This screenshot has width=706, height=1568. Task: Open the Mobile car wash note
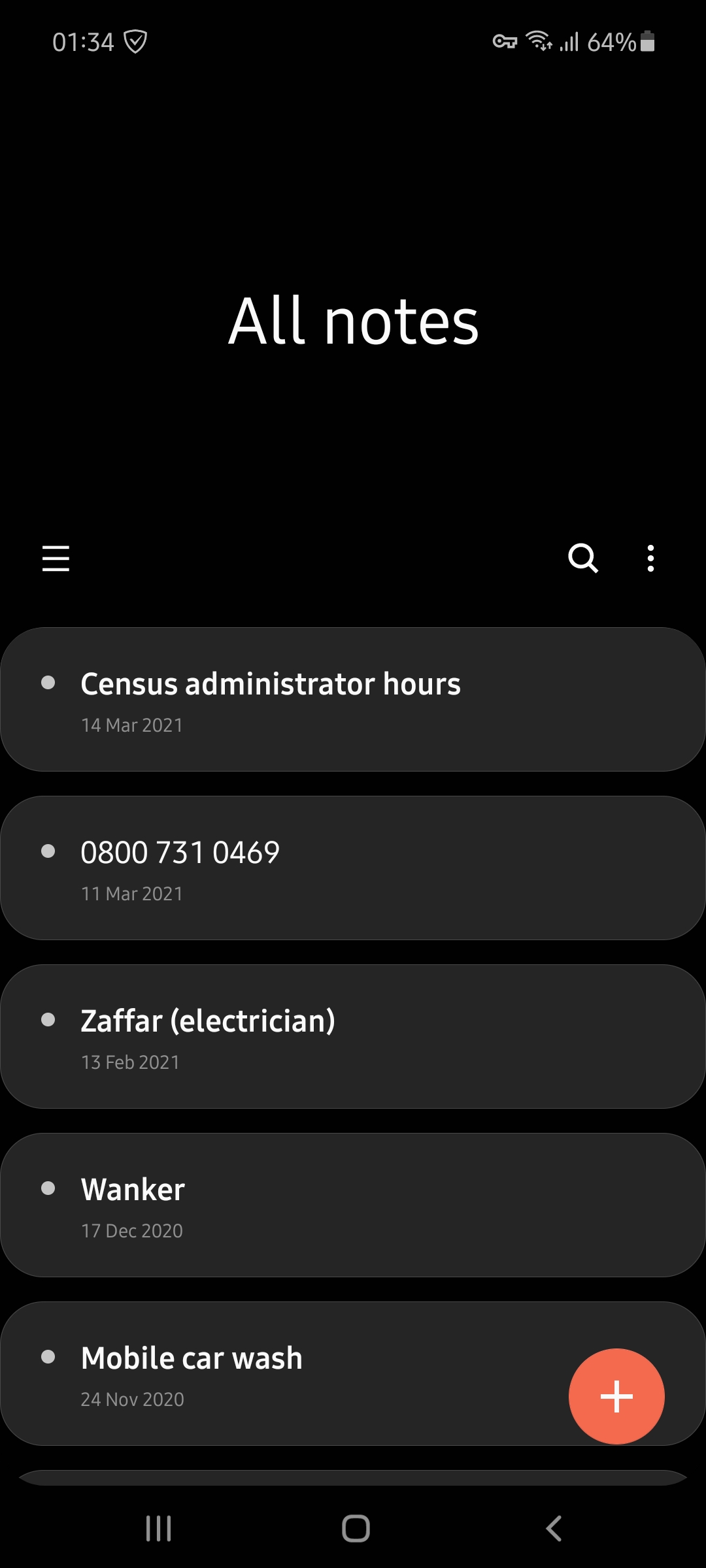coord(191,1357)
